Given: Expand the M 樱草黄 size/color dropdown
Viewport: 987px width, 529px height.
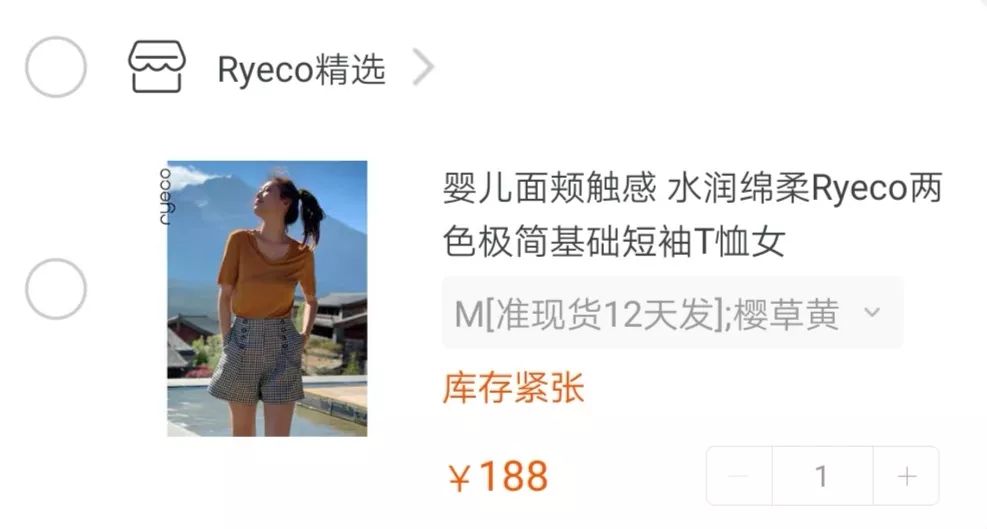Looking at the screenshot, I should 671,314.
